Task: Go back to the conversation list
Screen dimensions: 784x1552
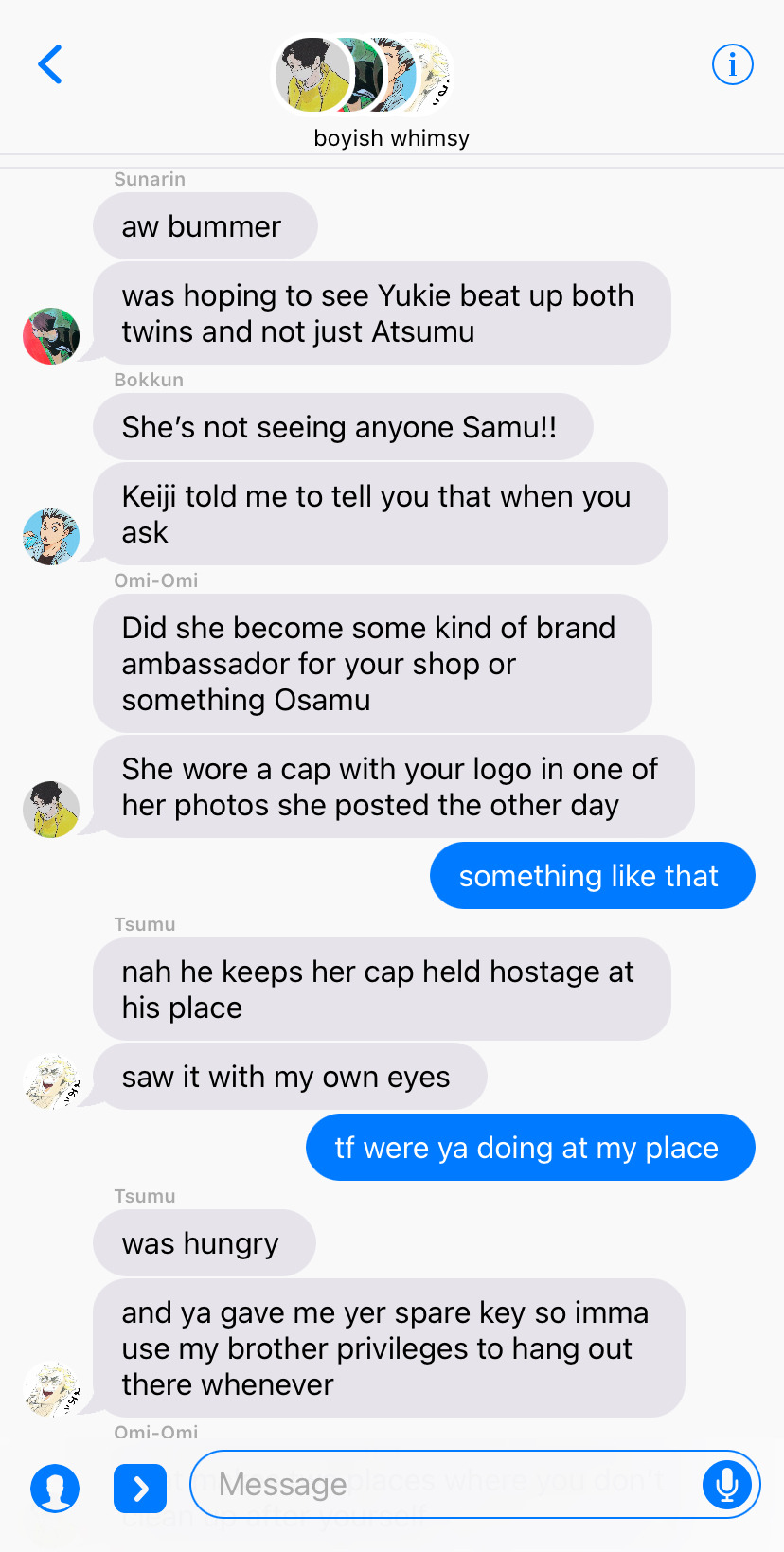Action: tap(50, 65)
